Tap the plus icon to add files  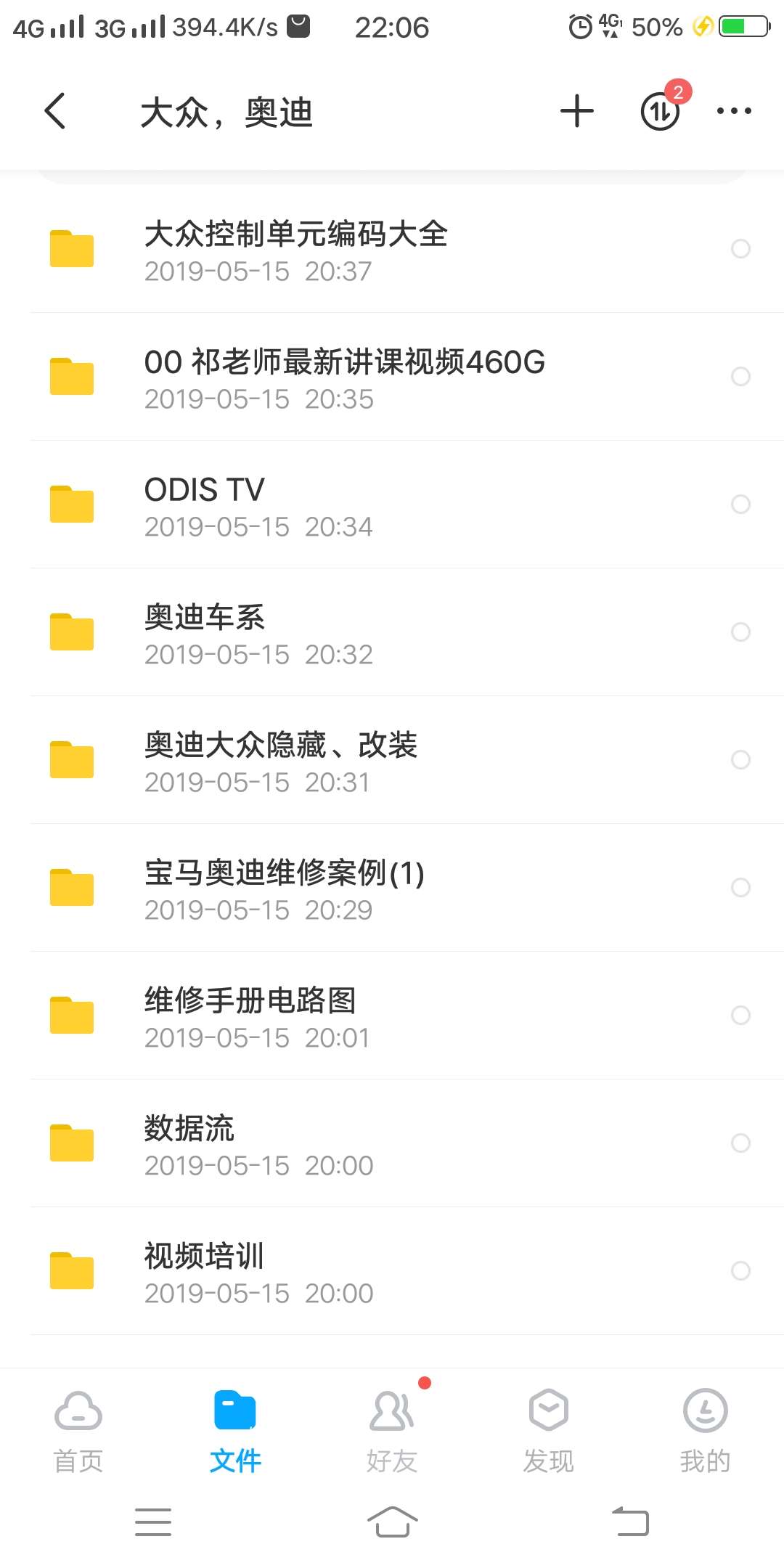[x=577, y=111]
